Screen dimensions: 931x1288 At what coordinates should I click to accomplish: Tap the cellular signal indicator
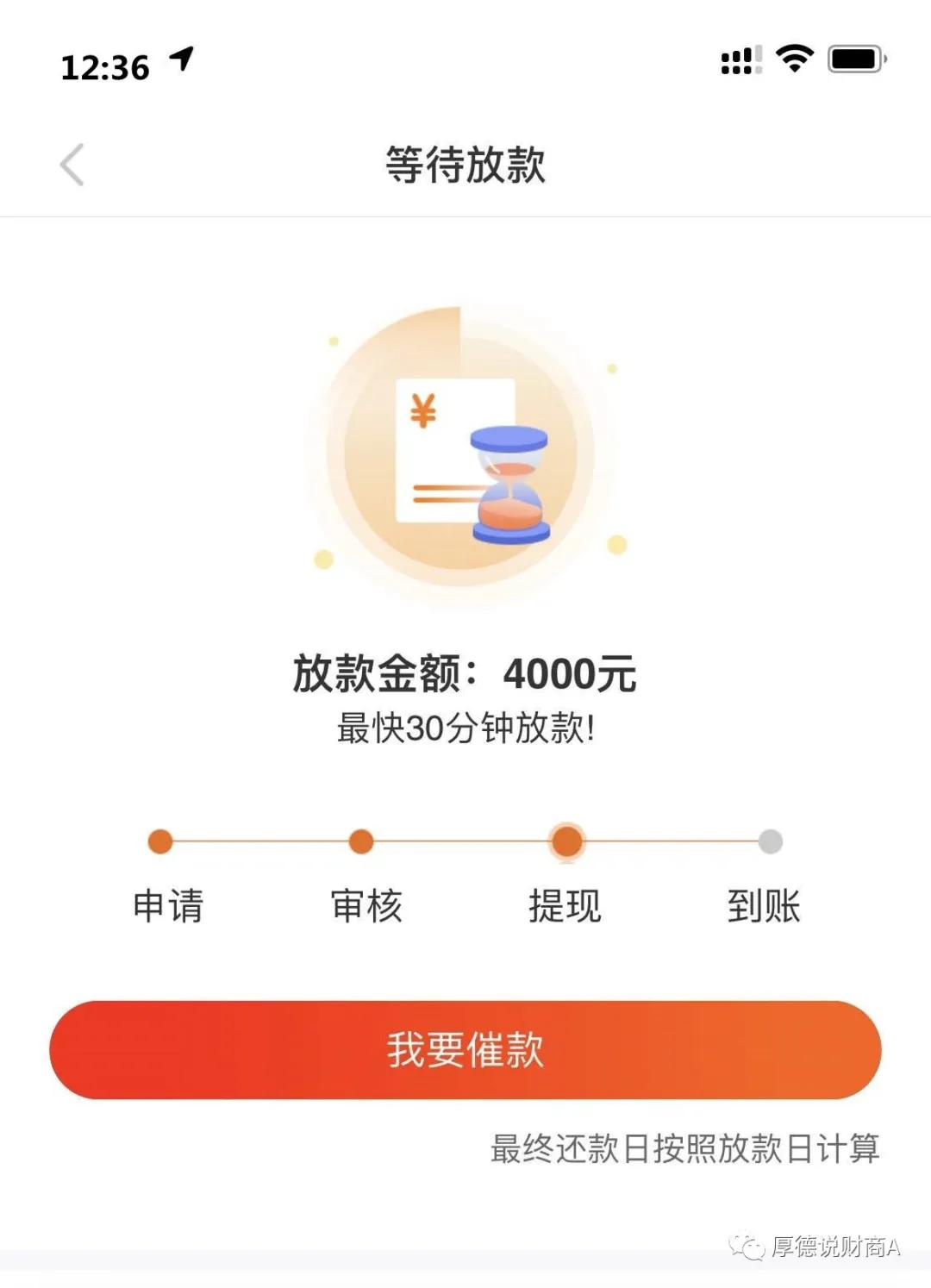pos(740,59)
